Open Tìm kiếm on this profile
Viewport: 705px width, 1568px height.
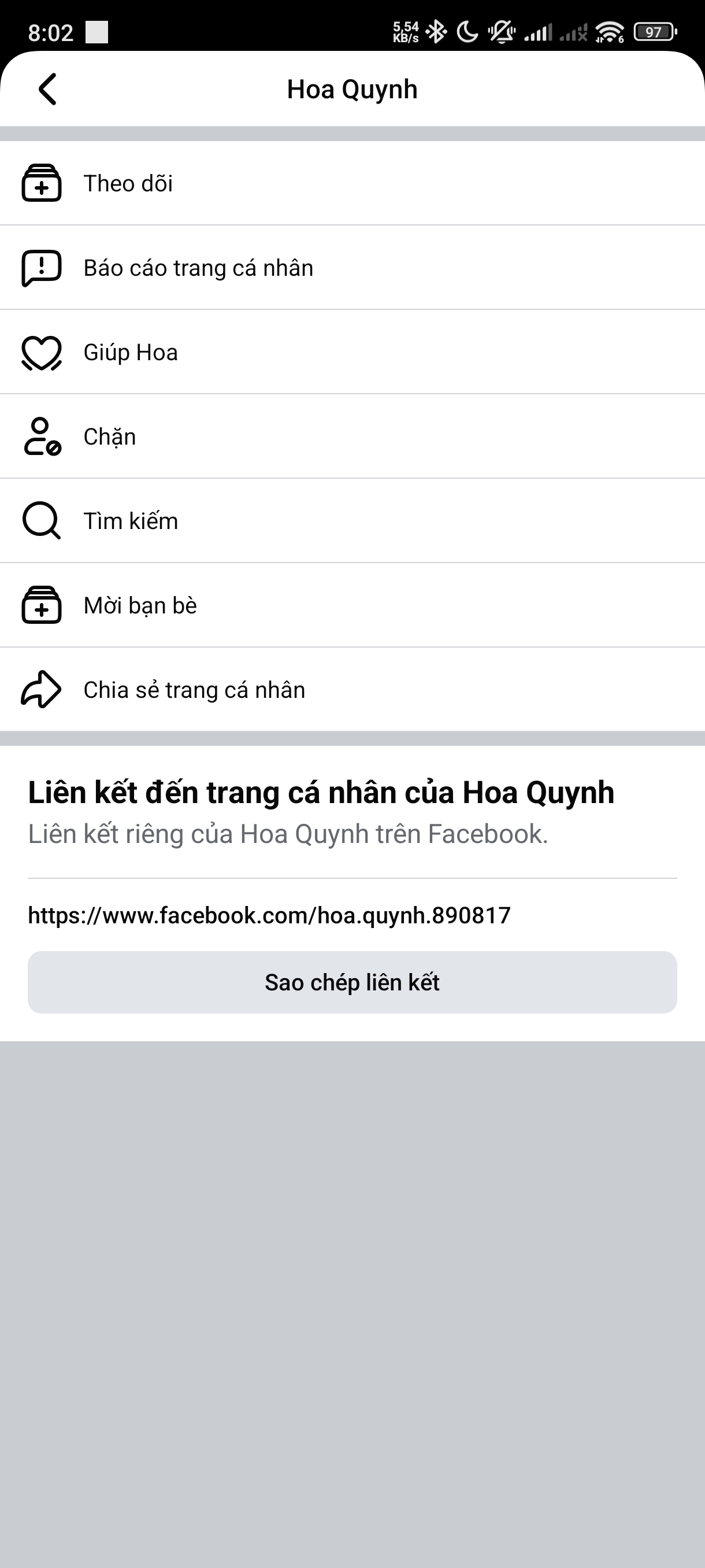pos(130,521)
